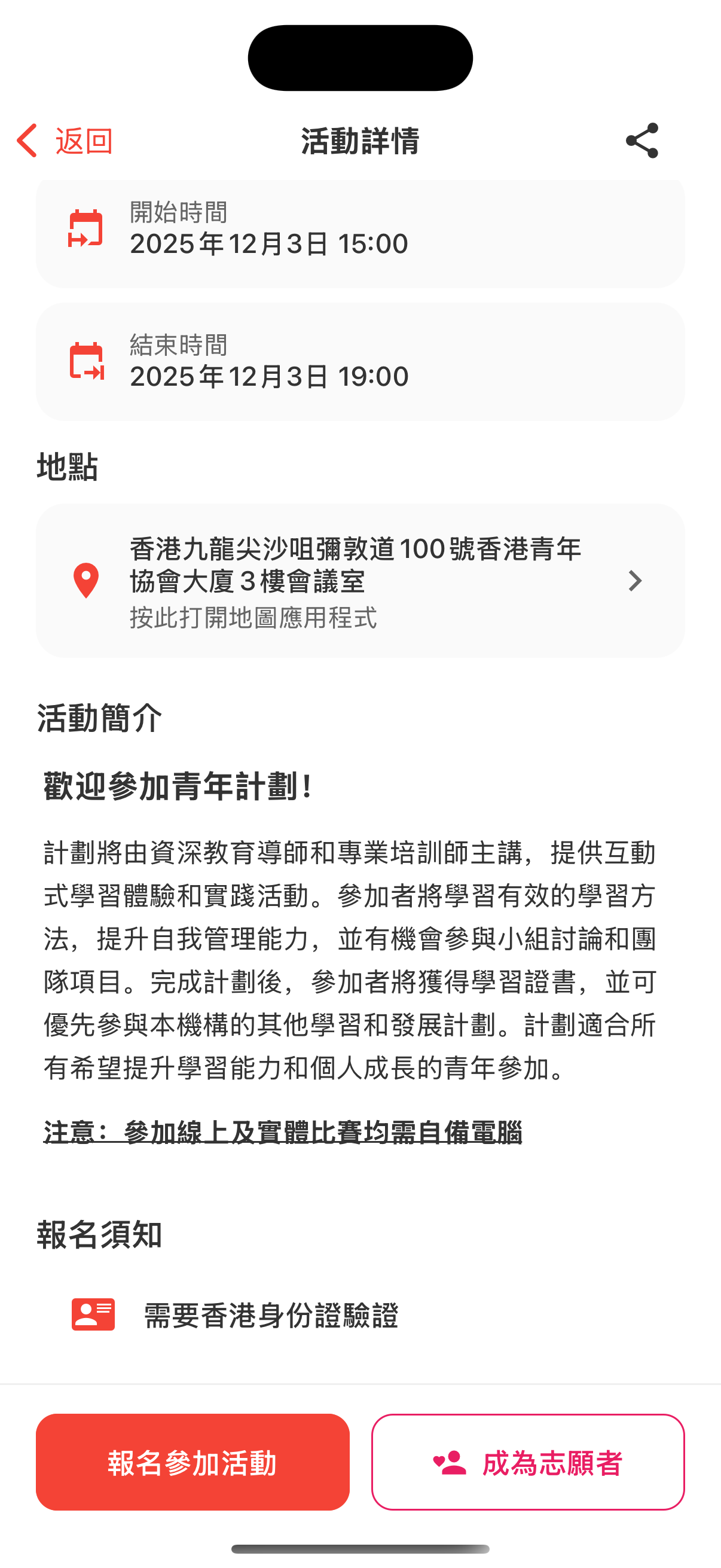Tap the share icon at top right
Image resolution: width=721 pixels, height=1568 pixels.
pos(643,140)
